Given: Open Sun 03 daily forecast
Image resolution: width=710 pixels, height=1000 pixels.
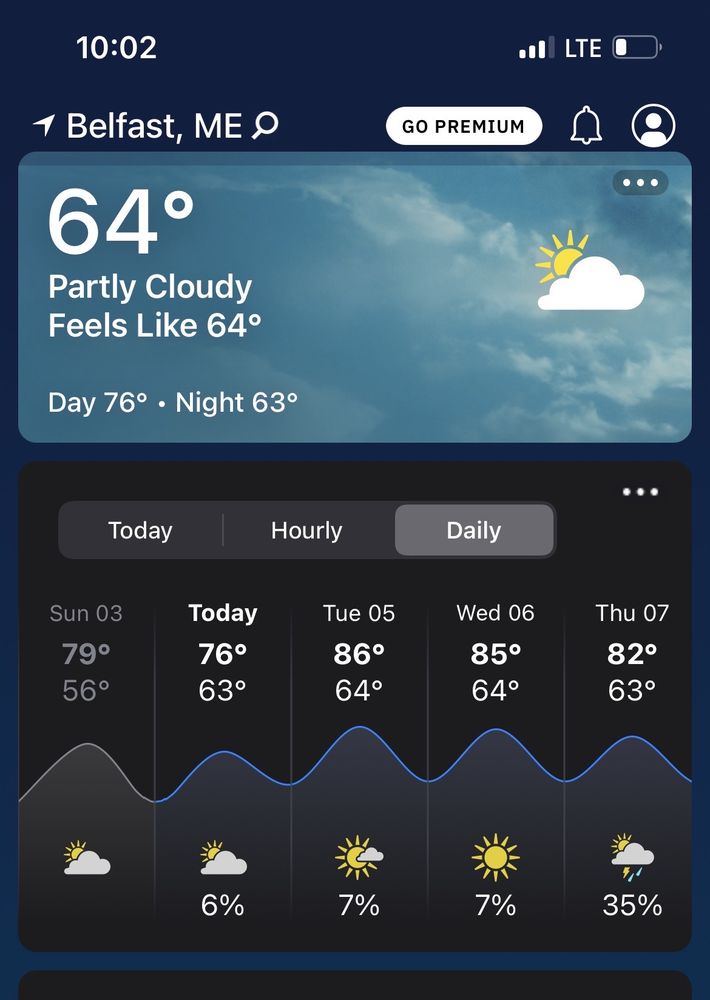Looking at the screenshot, I should coord(86,760).
